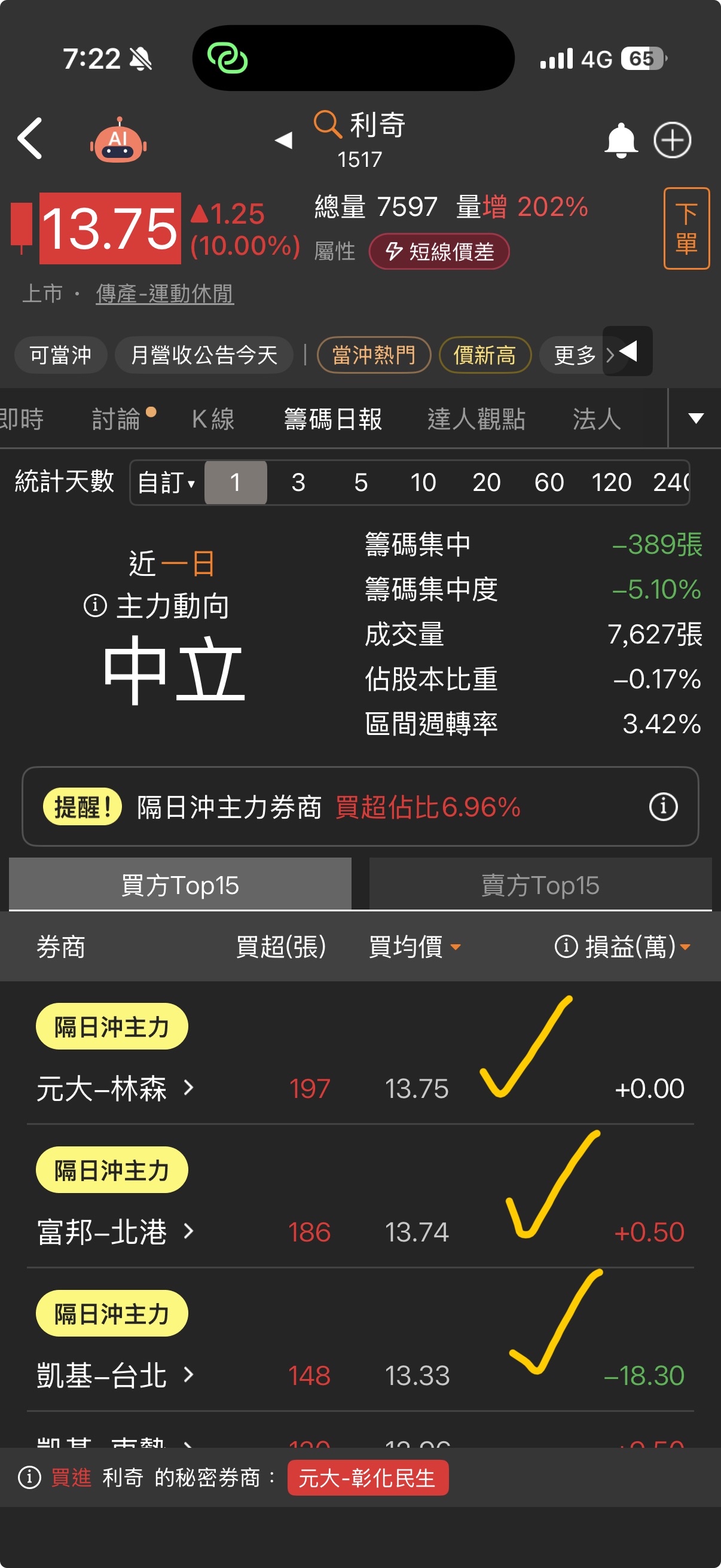This screenshot has width=721, height=1568.
Task: Switch to the K線 tab
Action: (x=213, y=419)
